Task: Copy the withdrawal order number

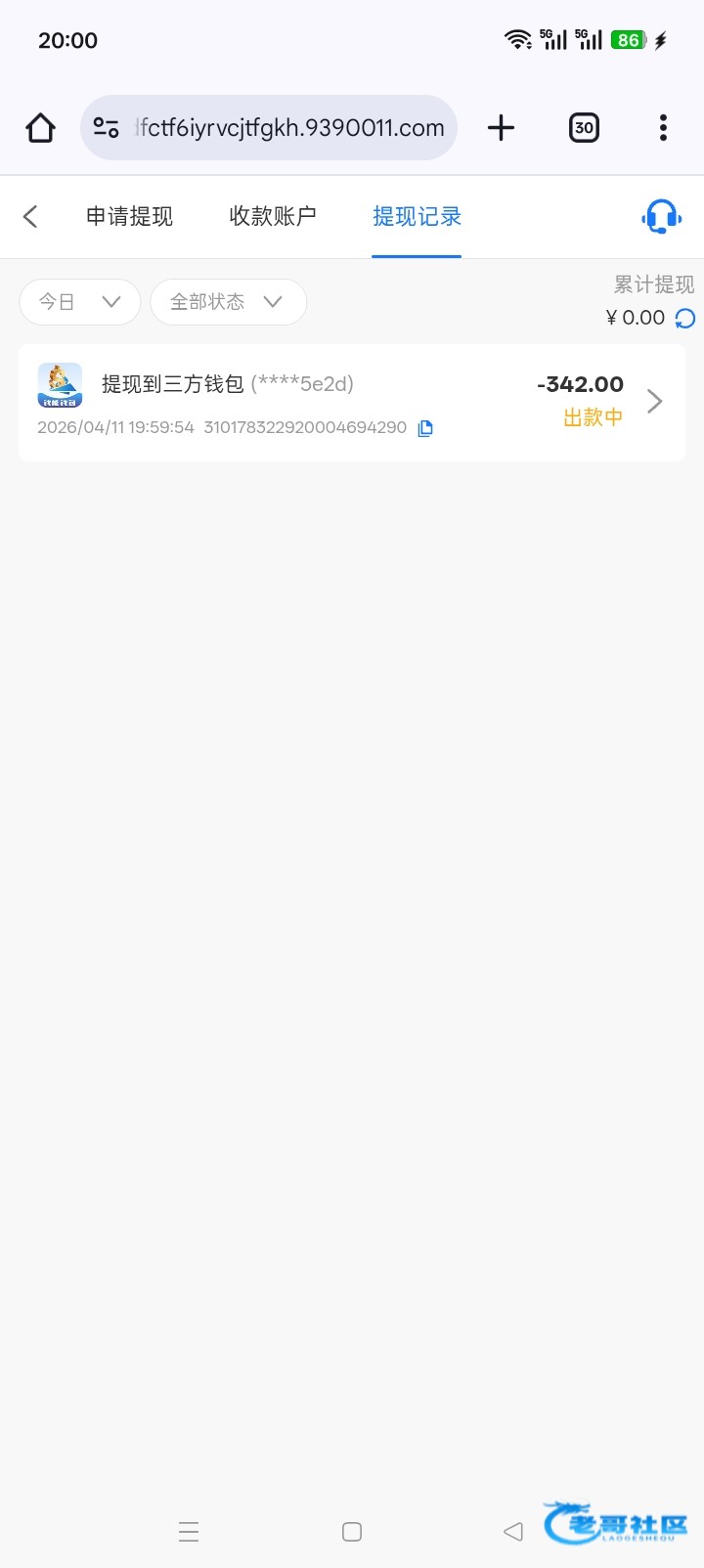Action: (425, 428)
